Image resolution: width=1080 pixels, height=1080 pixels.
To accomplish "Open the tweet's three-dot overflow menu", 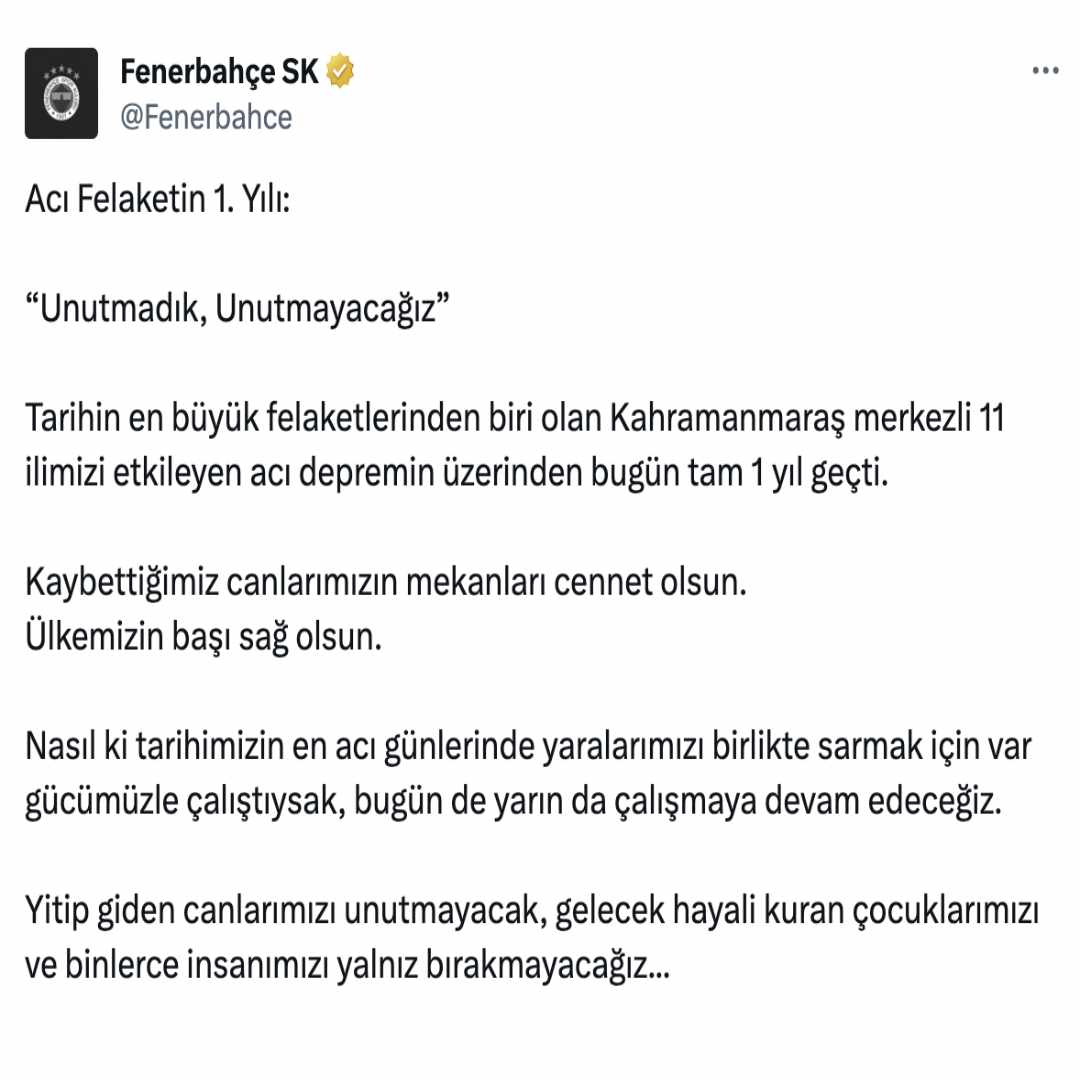I will click(1044, 72).
